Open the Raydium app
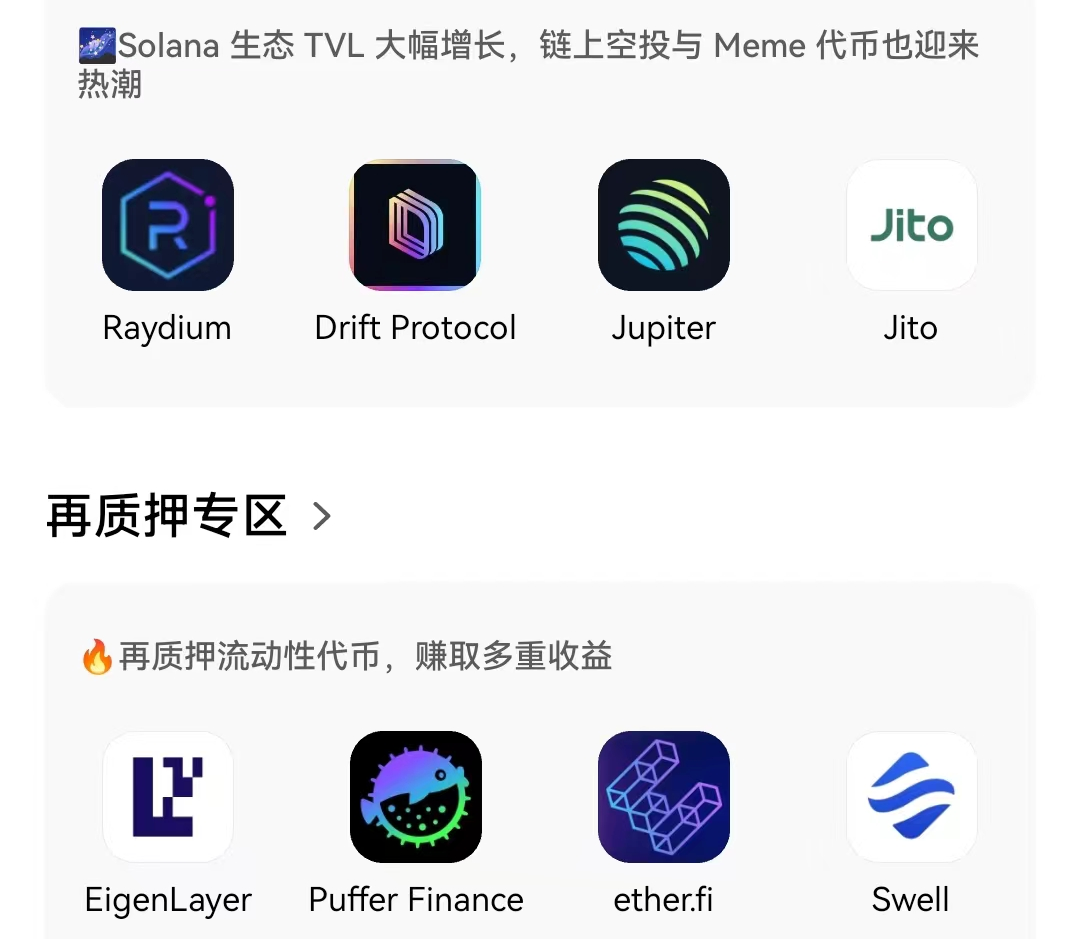This screenshot has height=939, width=1080. pos(167,225)
